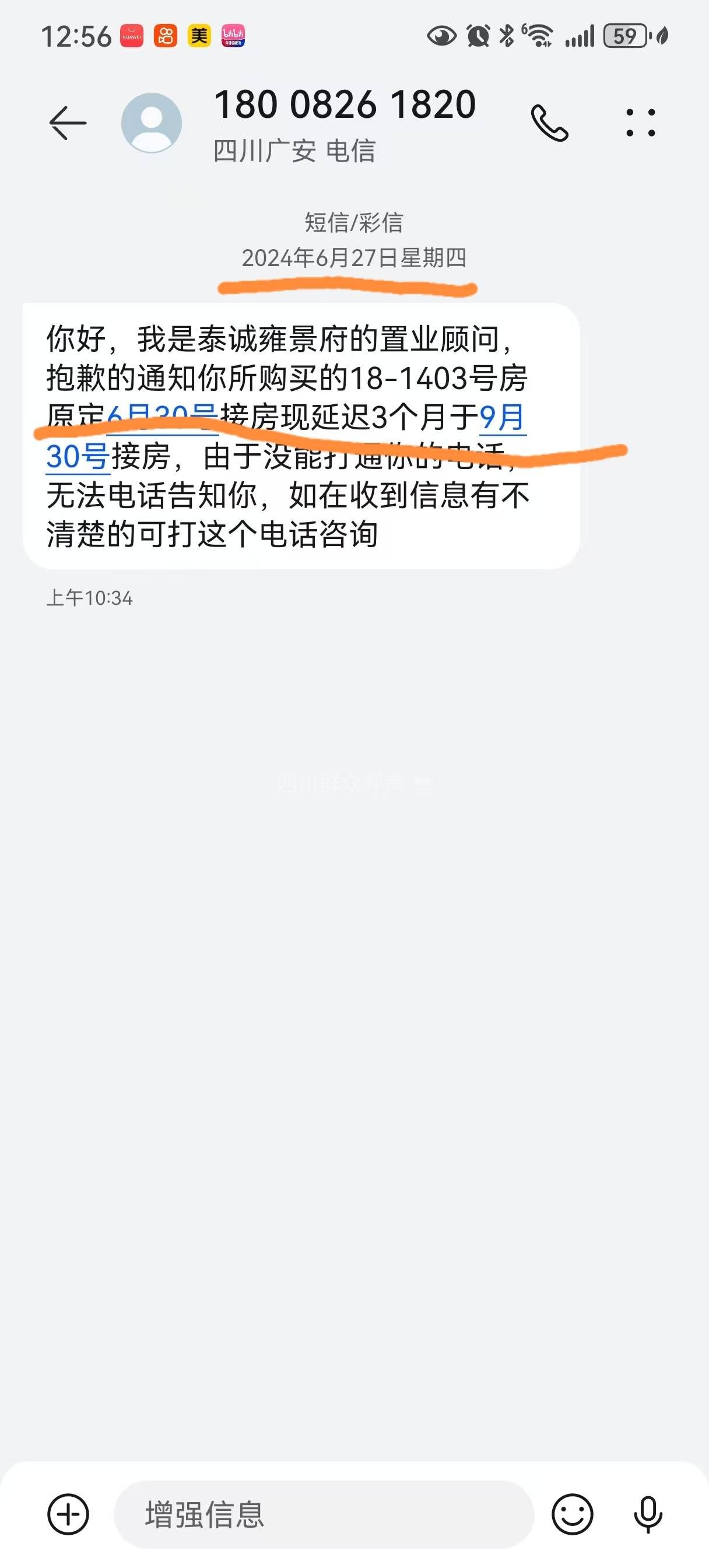This screenshot has width=709, height=1568.
Task: Open the emoji picker
Action: coord(572,1514)
